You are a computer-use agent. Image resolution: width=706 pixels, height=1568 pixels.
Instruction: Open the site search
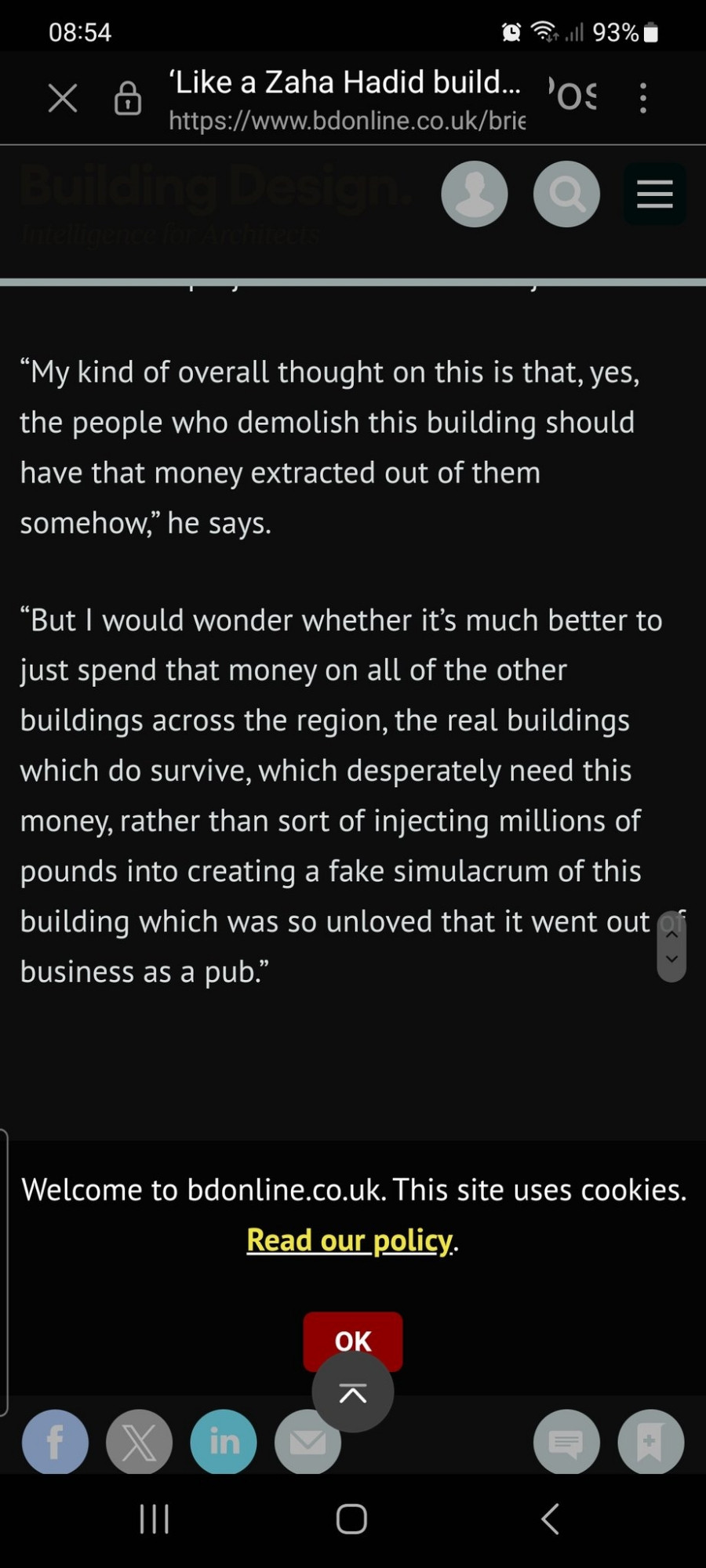coord(566,194)
